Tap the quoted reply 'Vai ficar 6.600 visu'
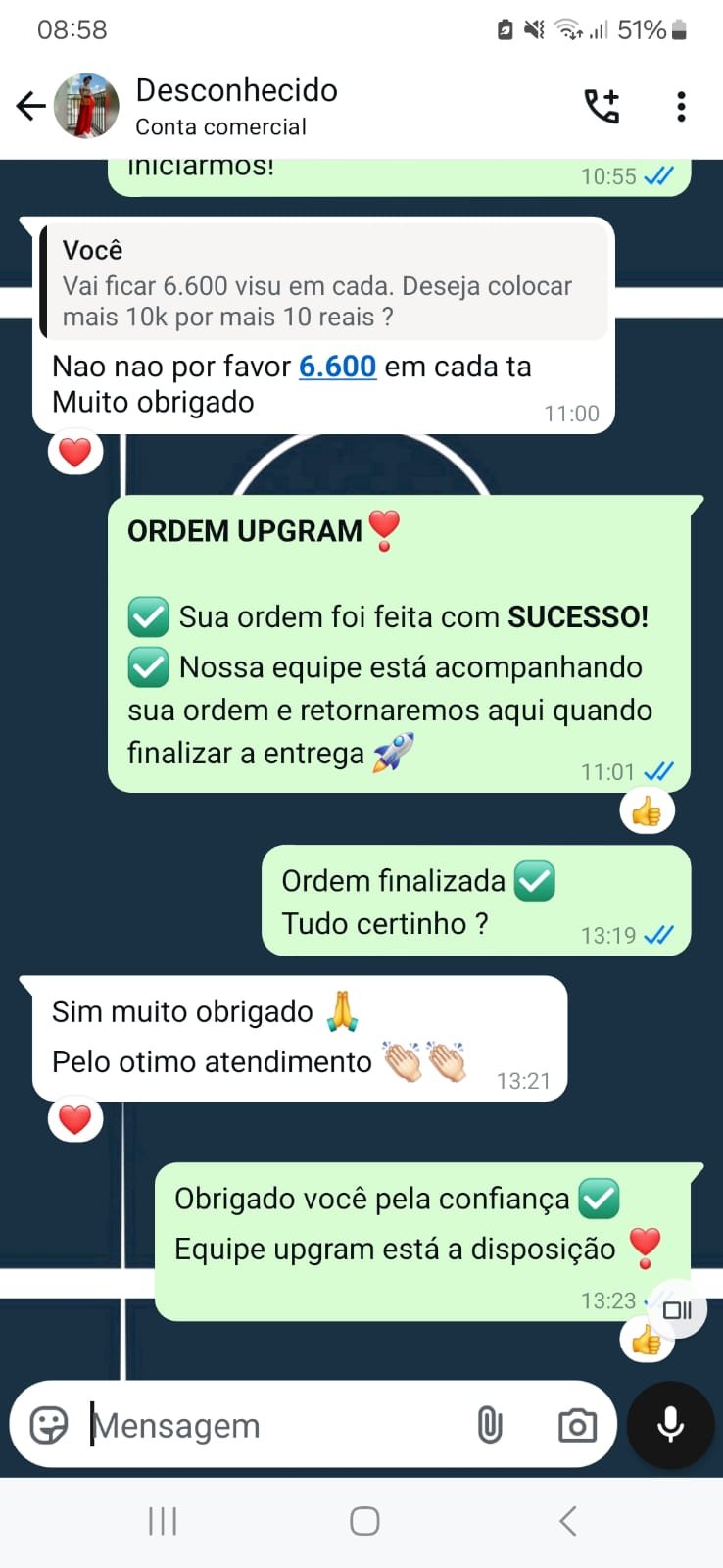The image size is (723, 1568). point(323,284)
